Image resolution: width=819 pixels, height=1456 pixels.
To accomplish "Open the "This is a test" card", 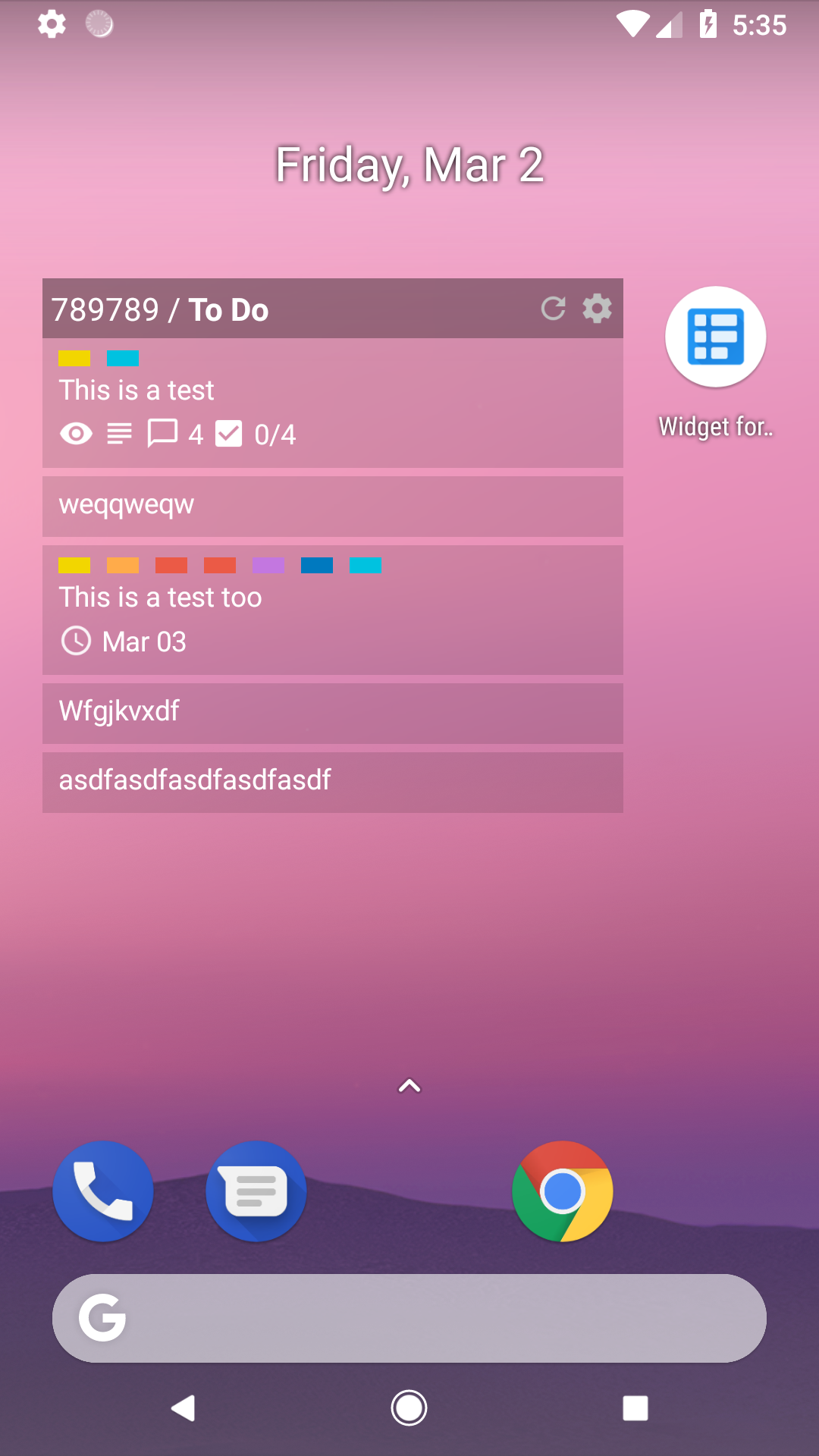I will click(x=332, y=403).
